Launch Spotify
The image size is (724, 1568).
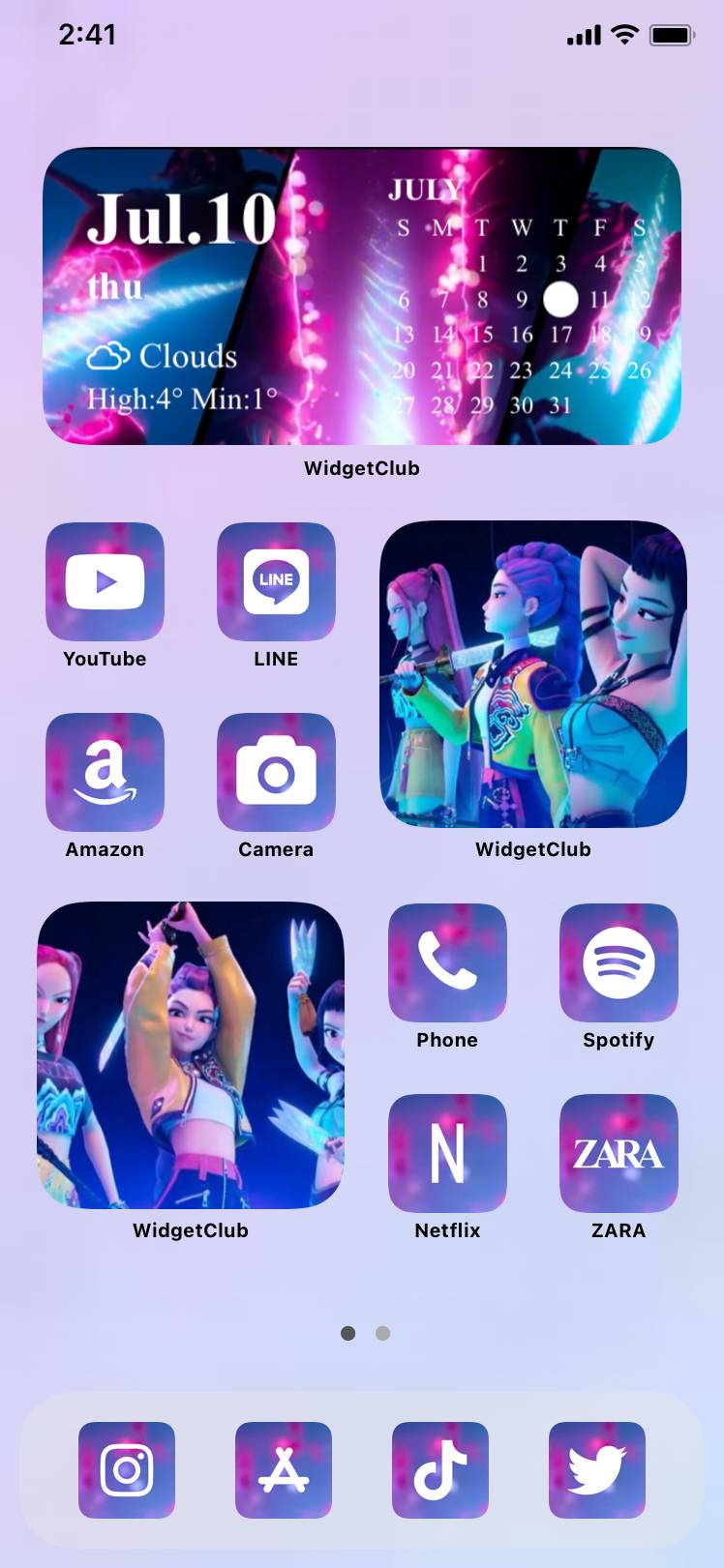click(x=618, y=962)
